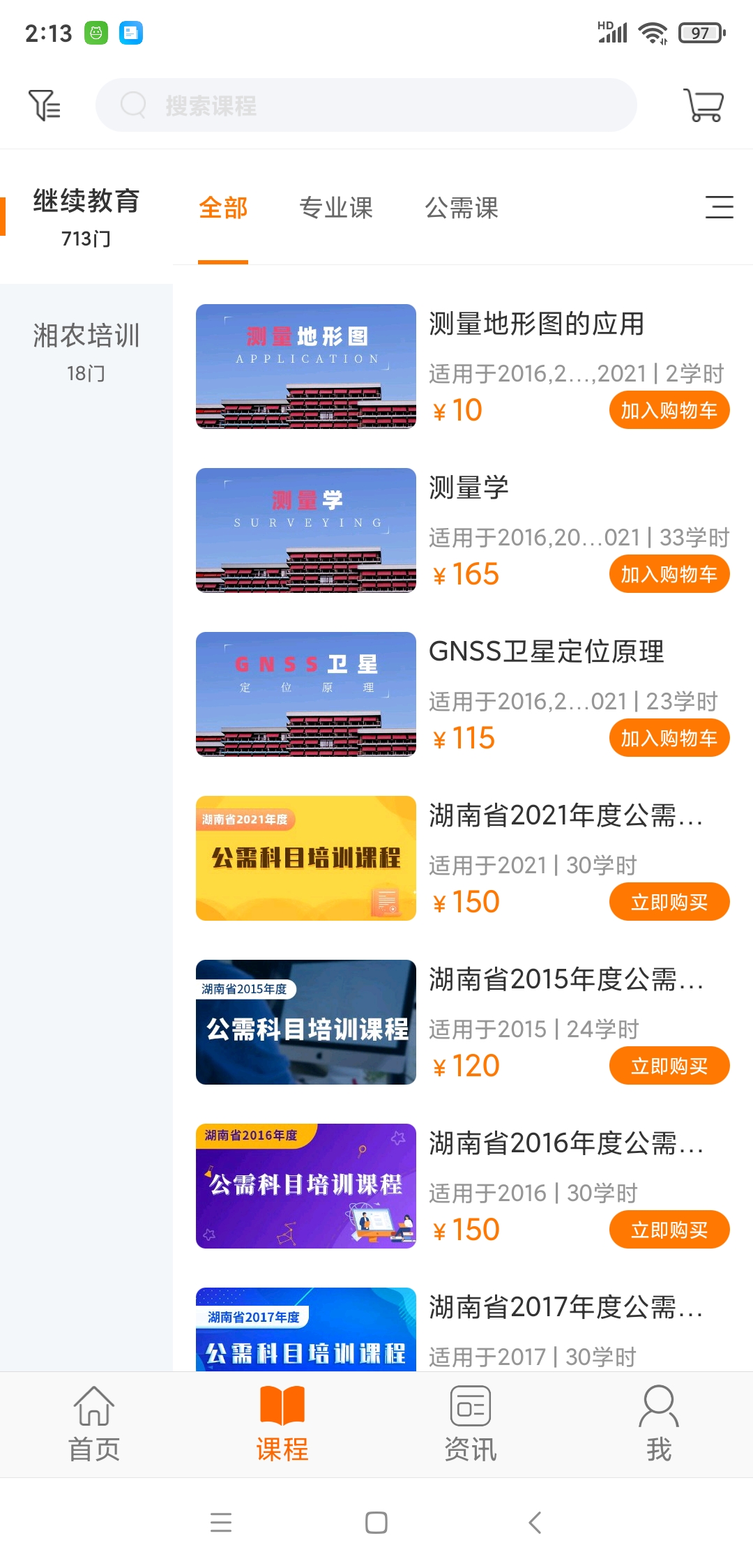Viewport: 753px width, 1568px height.
Task: Buy the 湖南省2021年度公需 course now
Action: (x=669, y=902)
